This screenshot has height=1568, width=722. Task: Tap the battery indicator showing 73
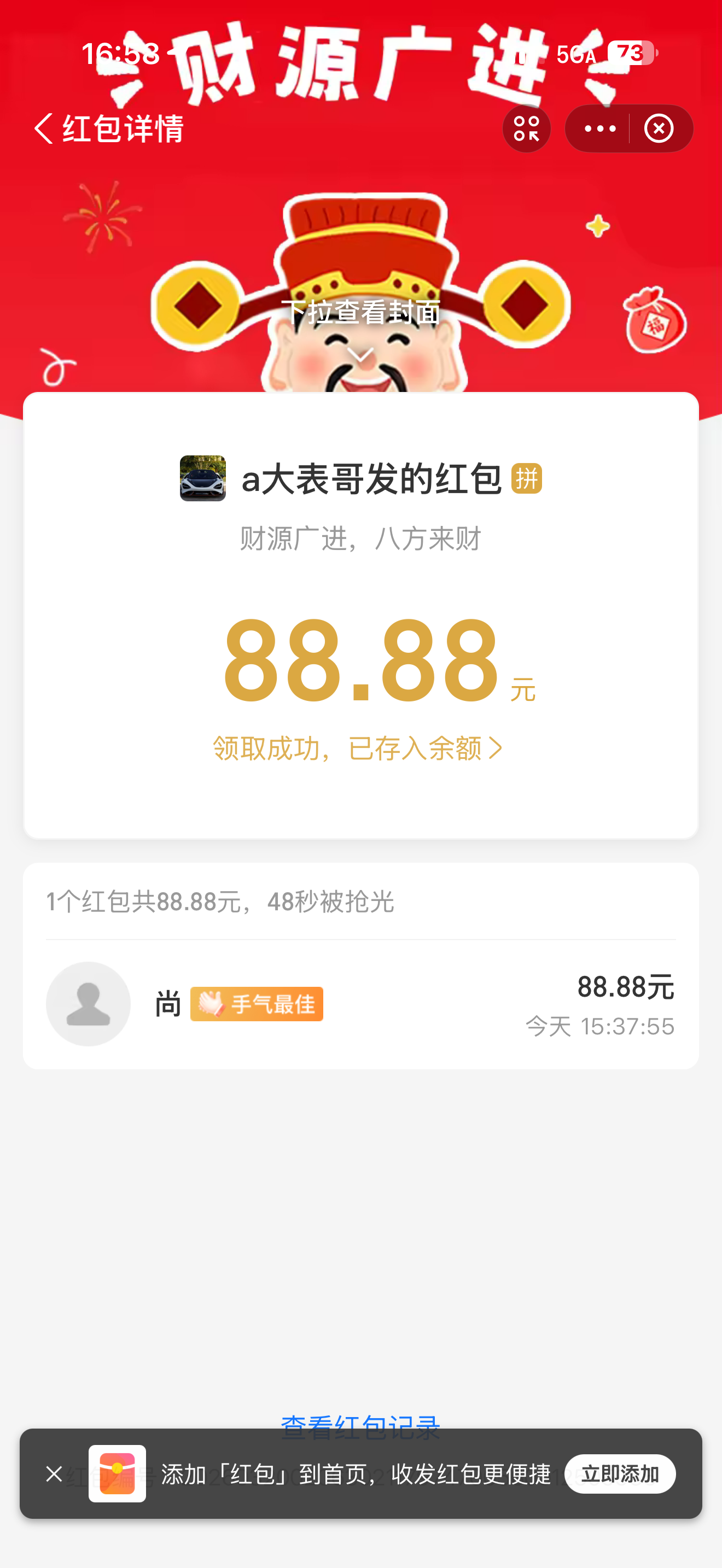click(630, 54)
